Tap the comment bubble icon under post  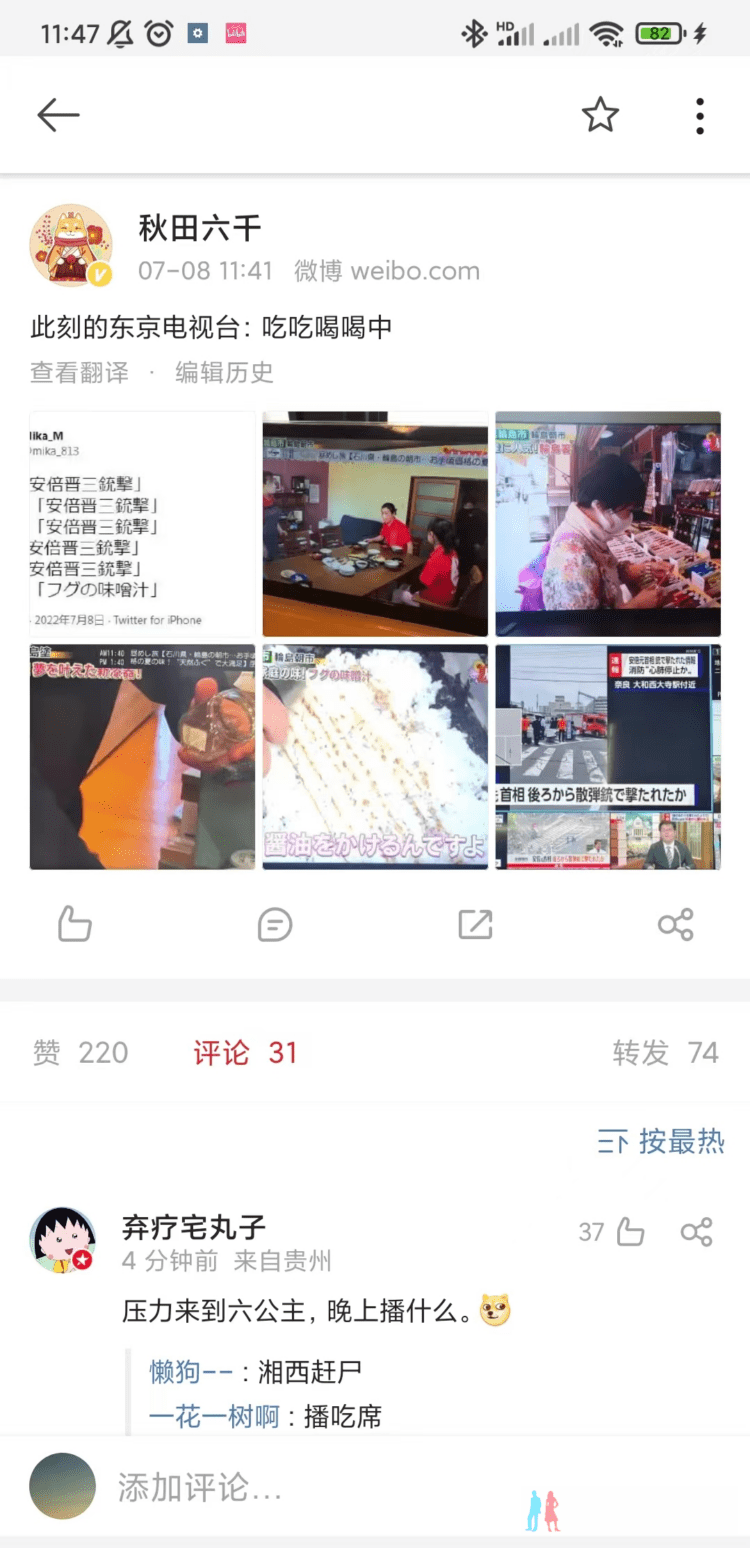coord(275,924)
